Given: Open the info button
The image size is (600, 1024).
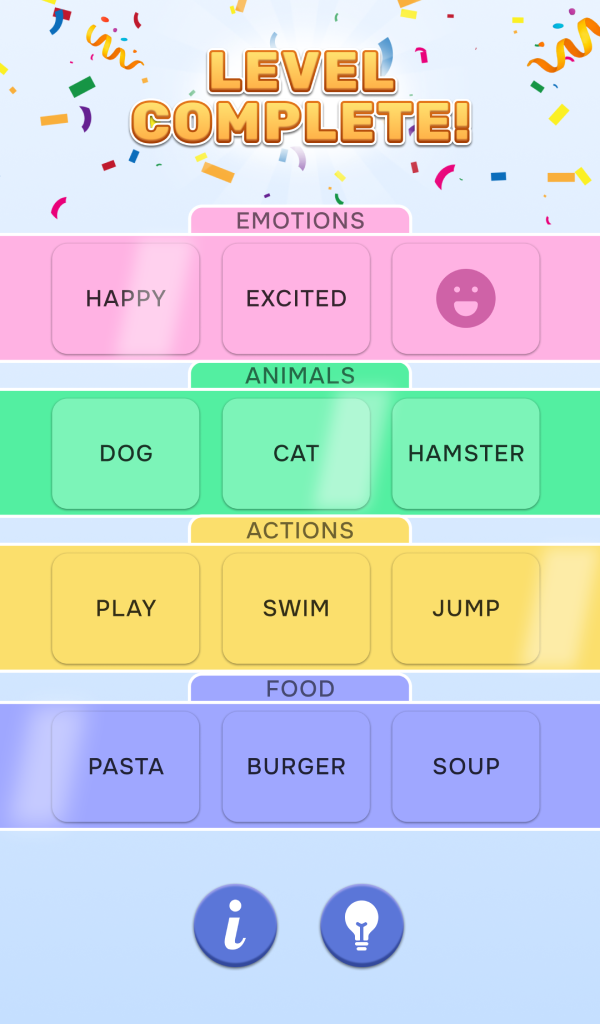Looking at the screenshot, I should [235, 926].
